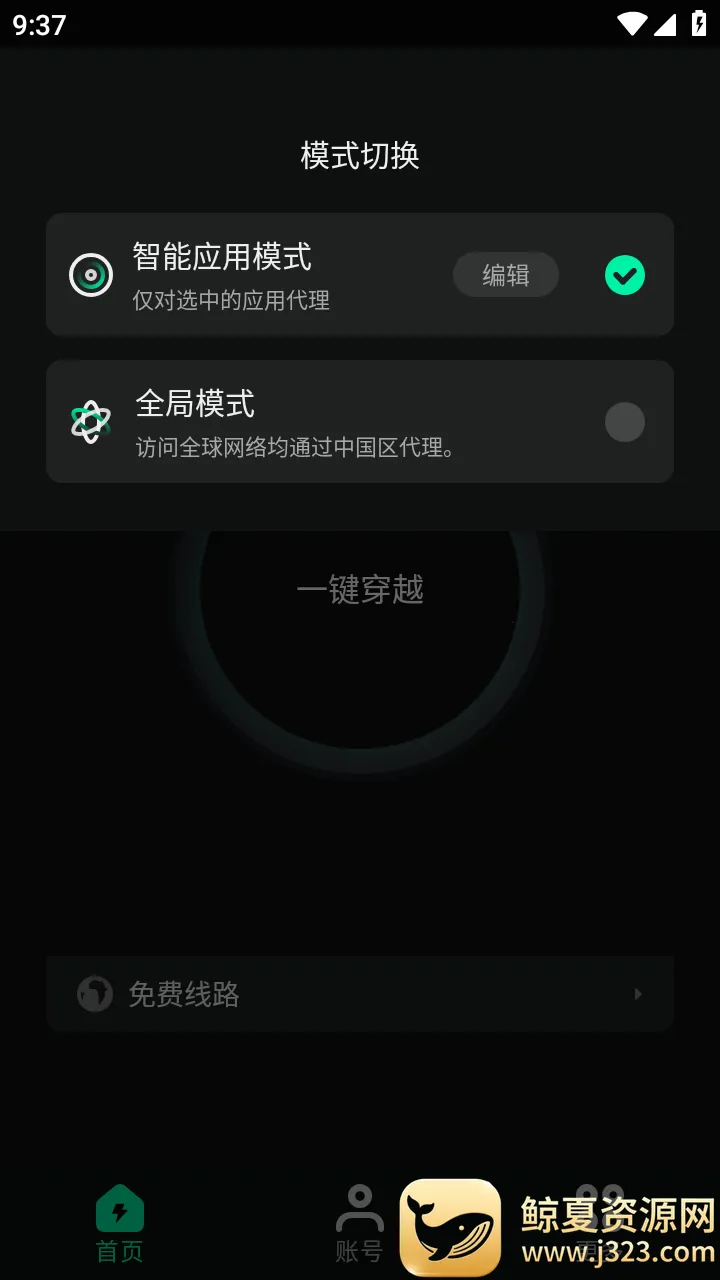Edit the smart app mode apps
The width and height of the screenshot is (720, 1280).
(x=506, y=275)
